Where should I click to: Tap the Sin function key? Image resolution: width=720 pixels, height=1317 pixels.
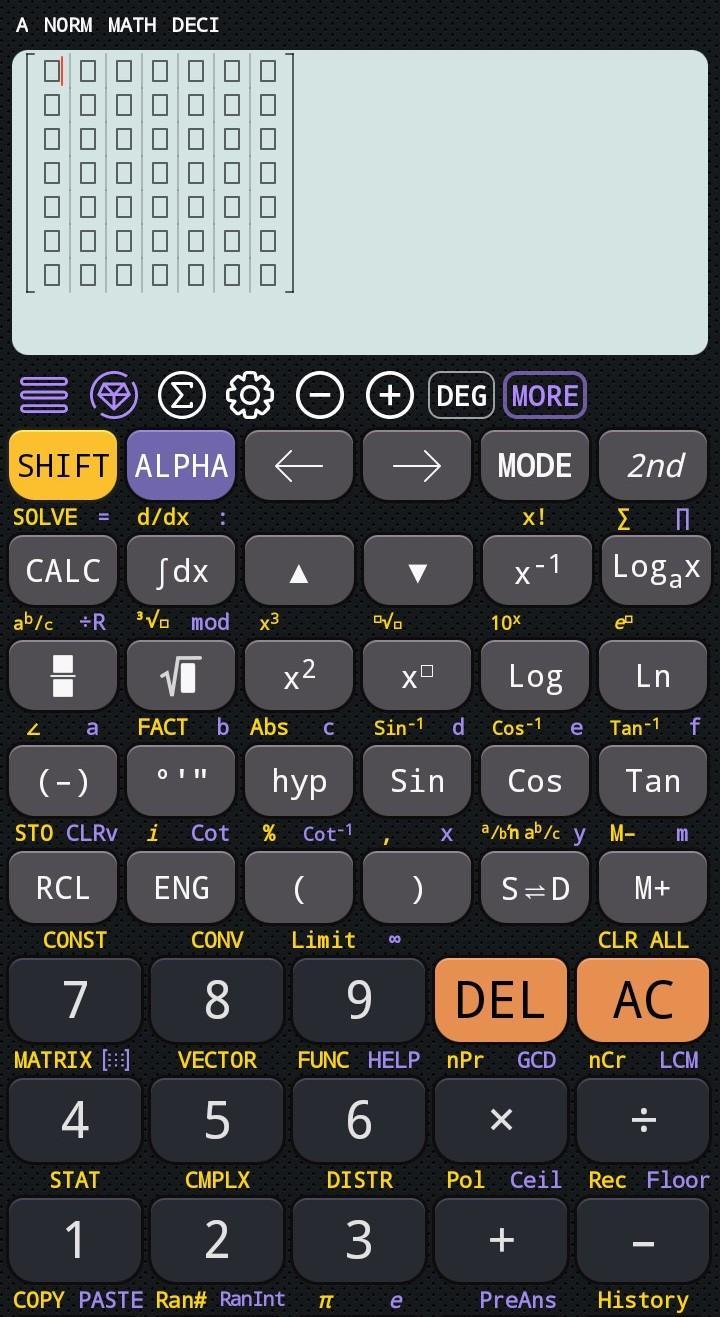click(x=417, y=781)
